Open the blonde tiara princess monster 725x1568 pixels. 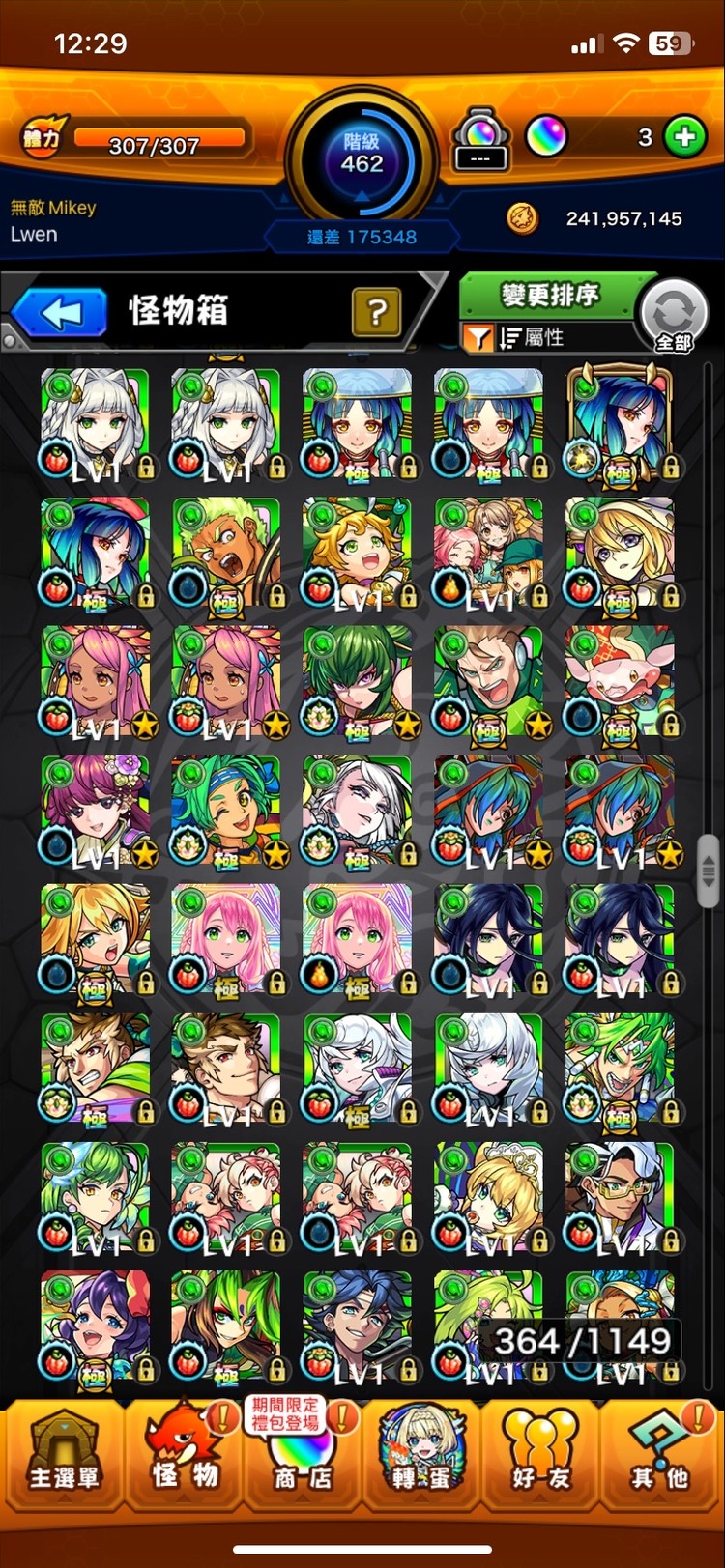pyautogui.click(x=488, y=1198)
